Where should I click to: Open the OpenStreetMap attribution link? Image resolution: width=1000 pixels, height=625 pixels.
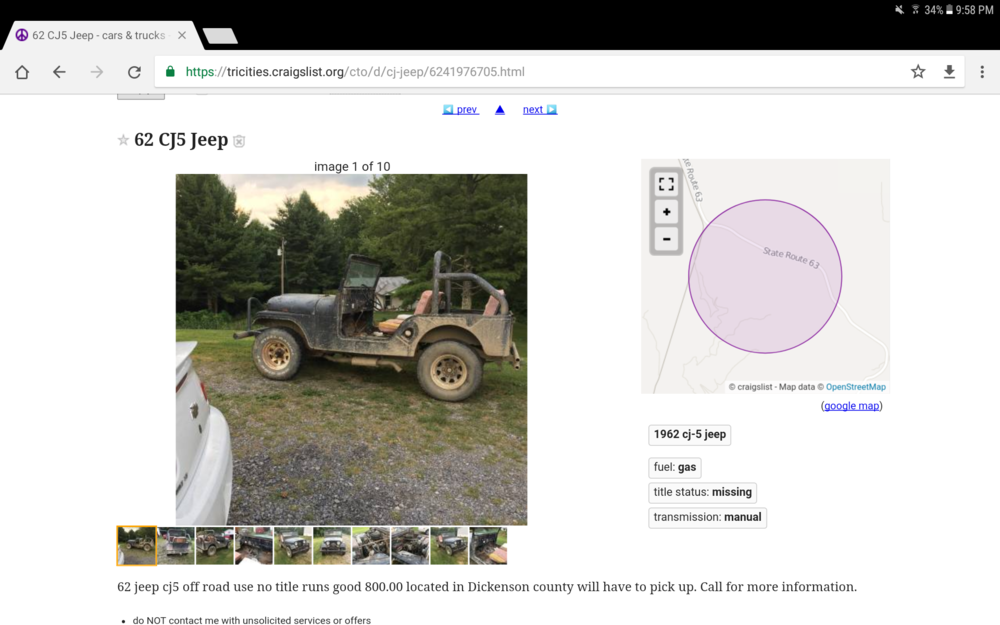tap(855, 387)
